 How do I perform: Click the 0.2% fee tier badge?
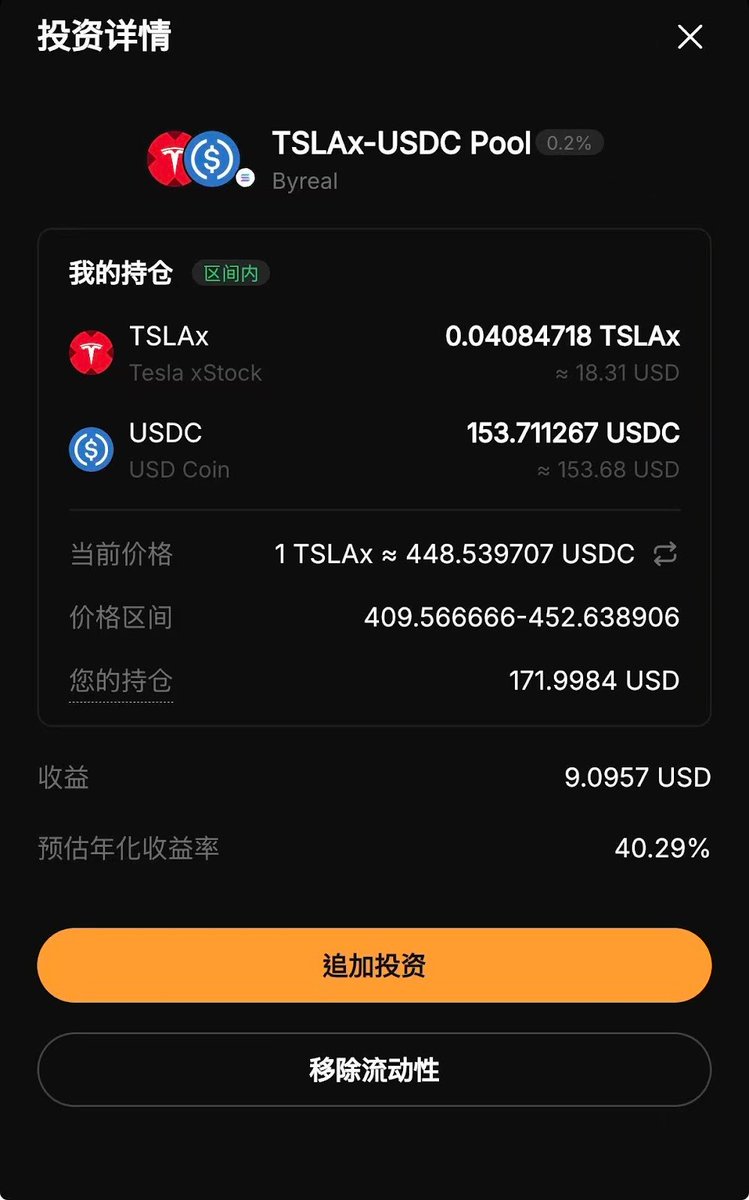(569, 142)
